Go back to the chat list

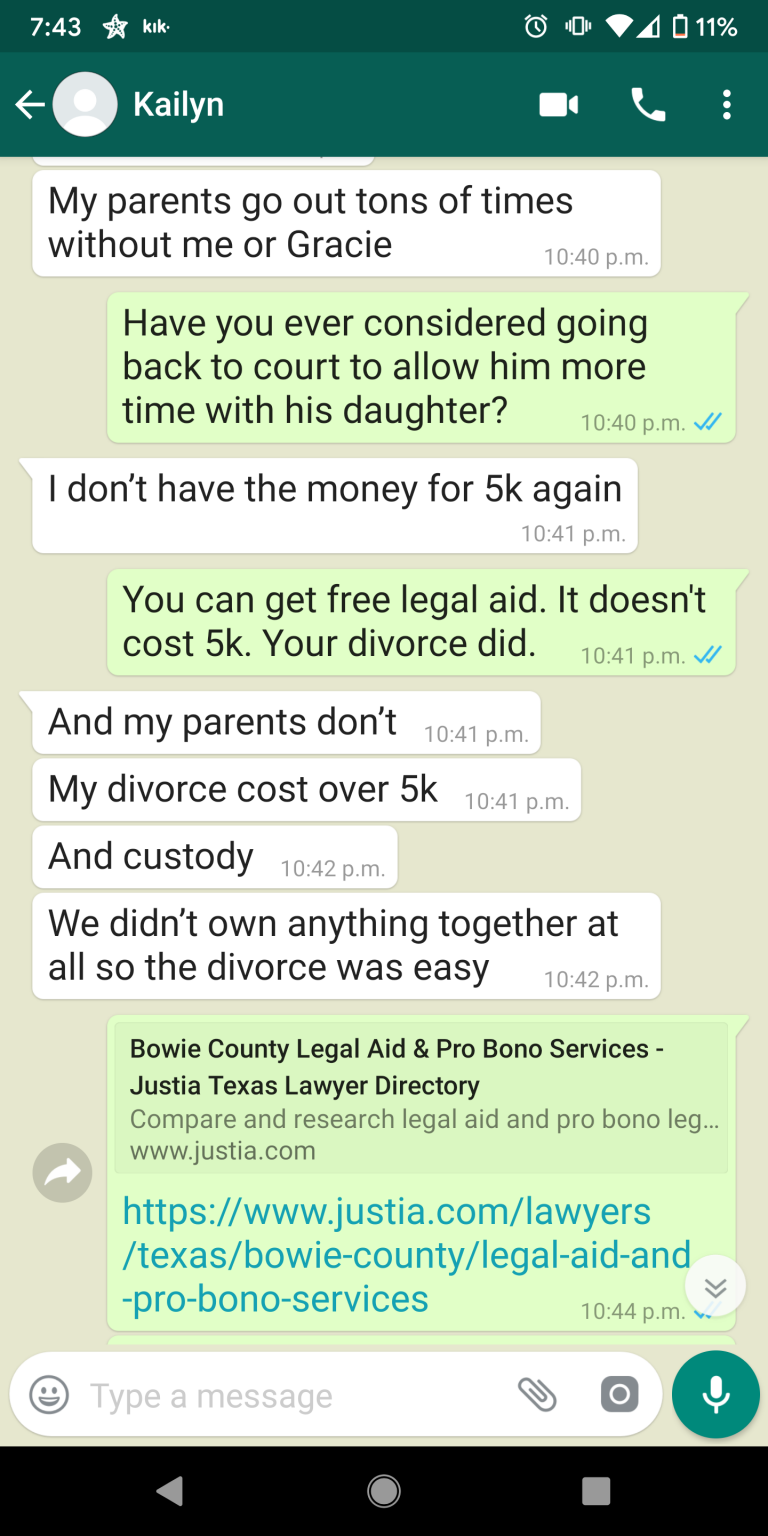[30, 104]
